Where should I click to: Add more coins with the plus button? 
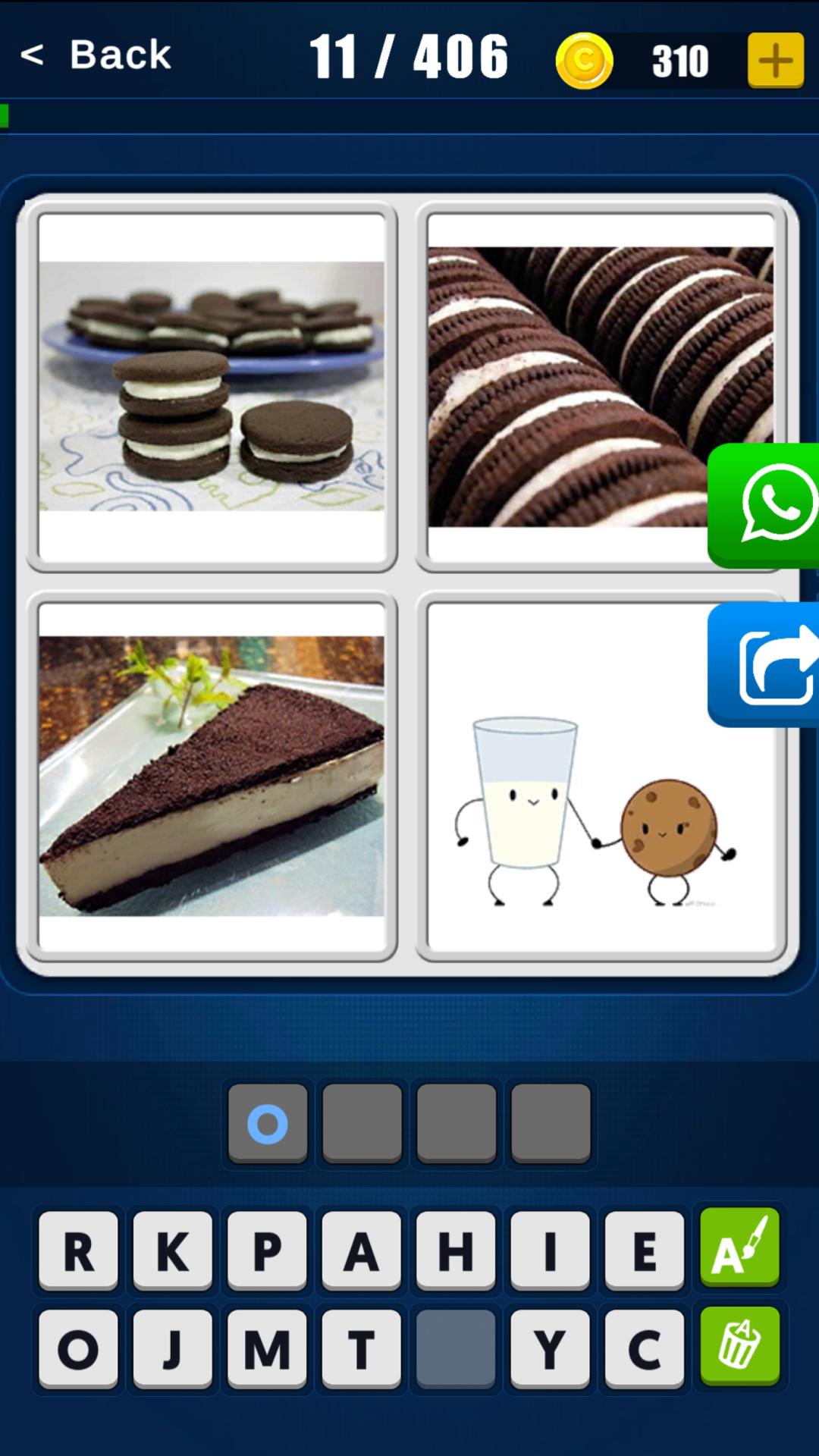pyautogui.click(x=775, y=61)
